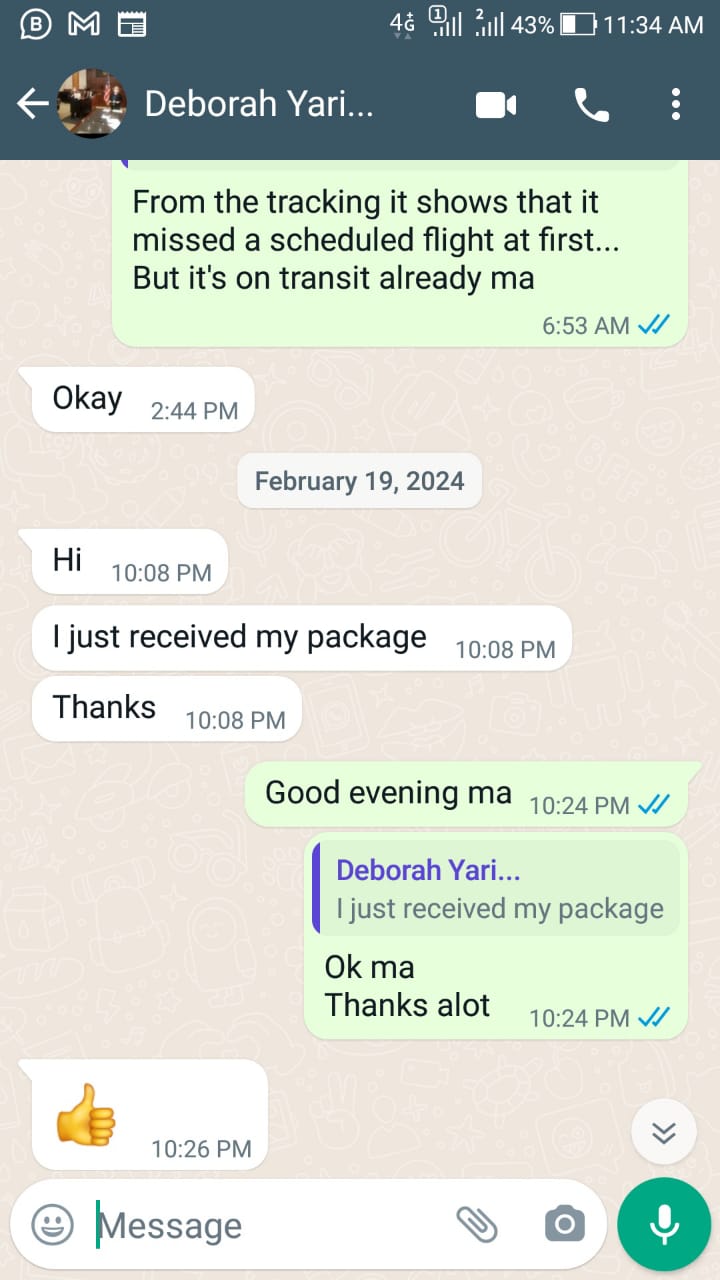The image size is (720, 1280).
Task: Start a video call with Deborah
Action: pos(496,104)
